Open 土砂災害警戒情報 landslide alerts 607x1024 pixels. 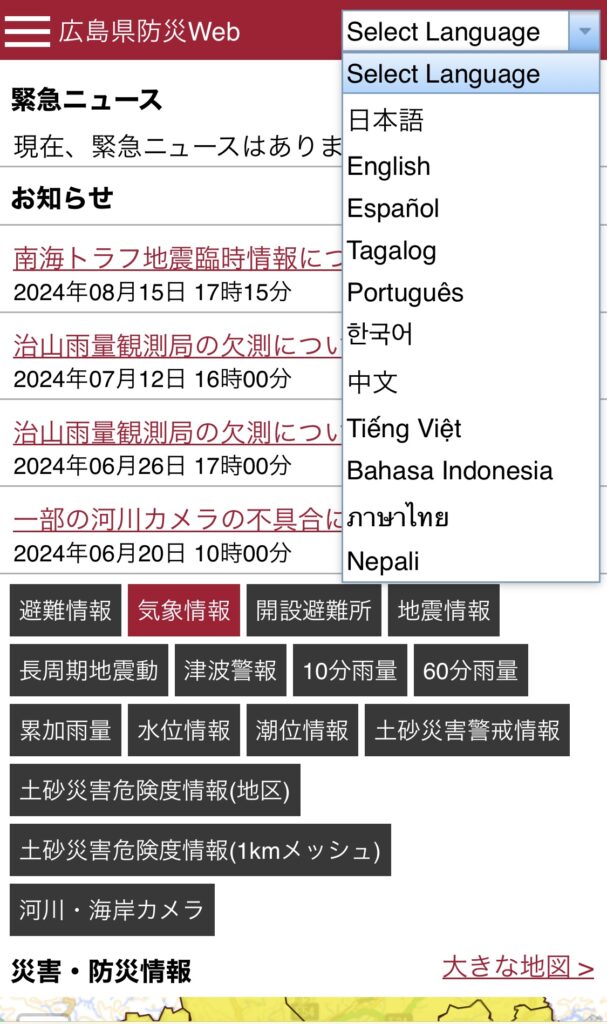tap(467, 730)
